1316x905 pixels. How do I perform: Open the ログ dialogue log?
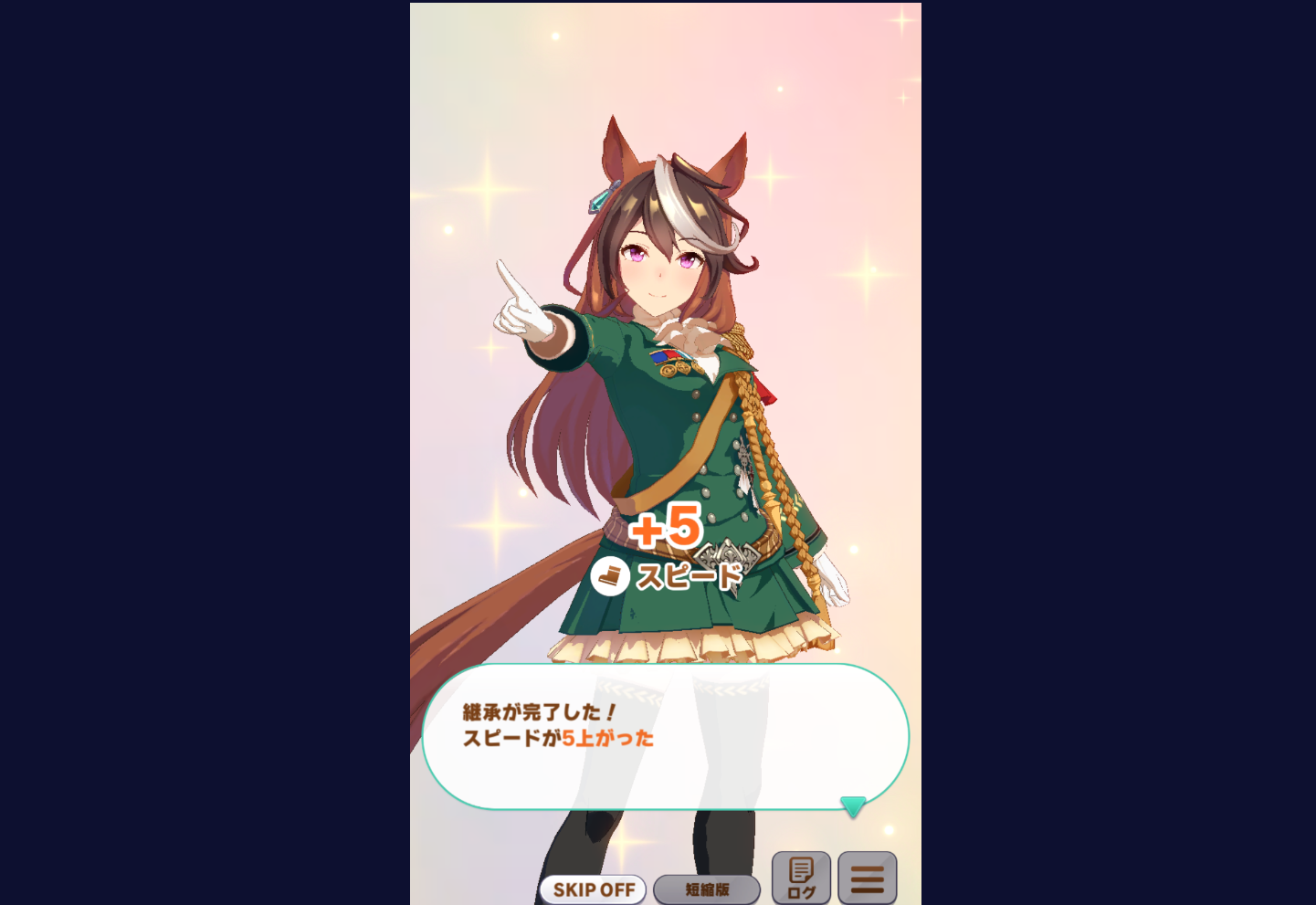(x=801, y=878)
